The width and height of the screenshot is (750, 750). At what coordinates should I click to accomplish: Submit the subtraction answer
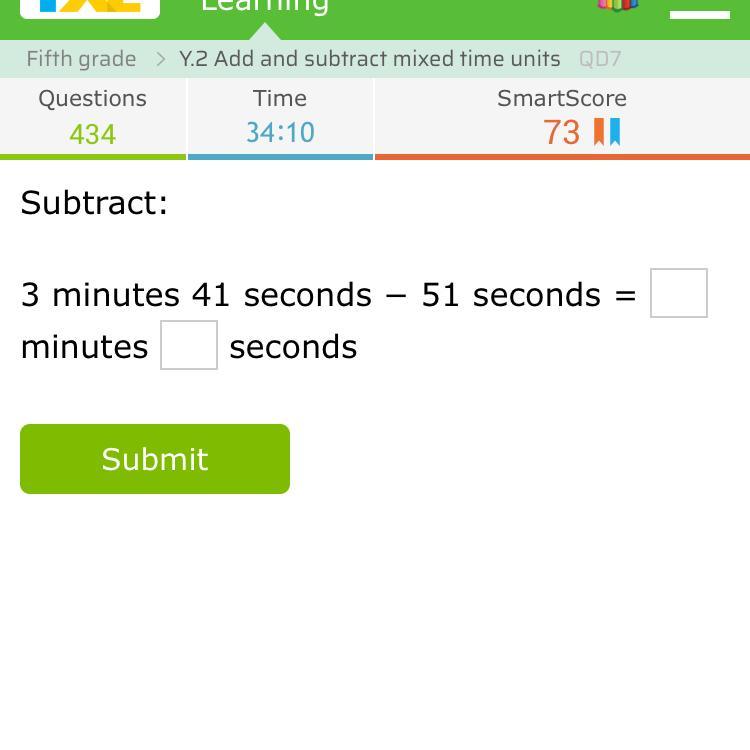tap(155, 459)
